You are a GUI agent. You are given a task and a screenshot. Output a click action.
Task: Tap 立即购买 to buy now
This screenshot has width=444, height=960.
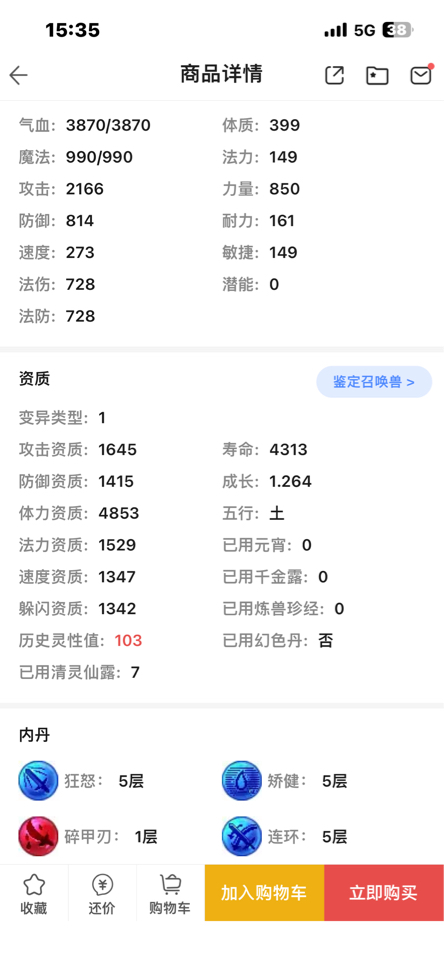(384, 893)
